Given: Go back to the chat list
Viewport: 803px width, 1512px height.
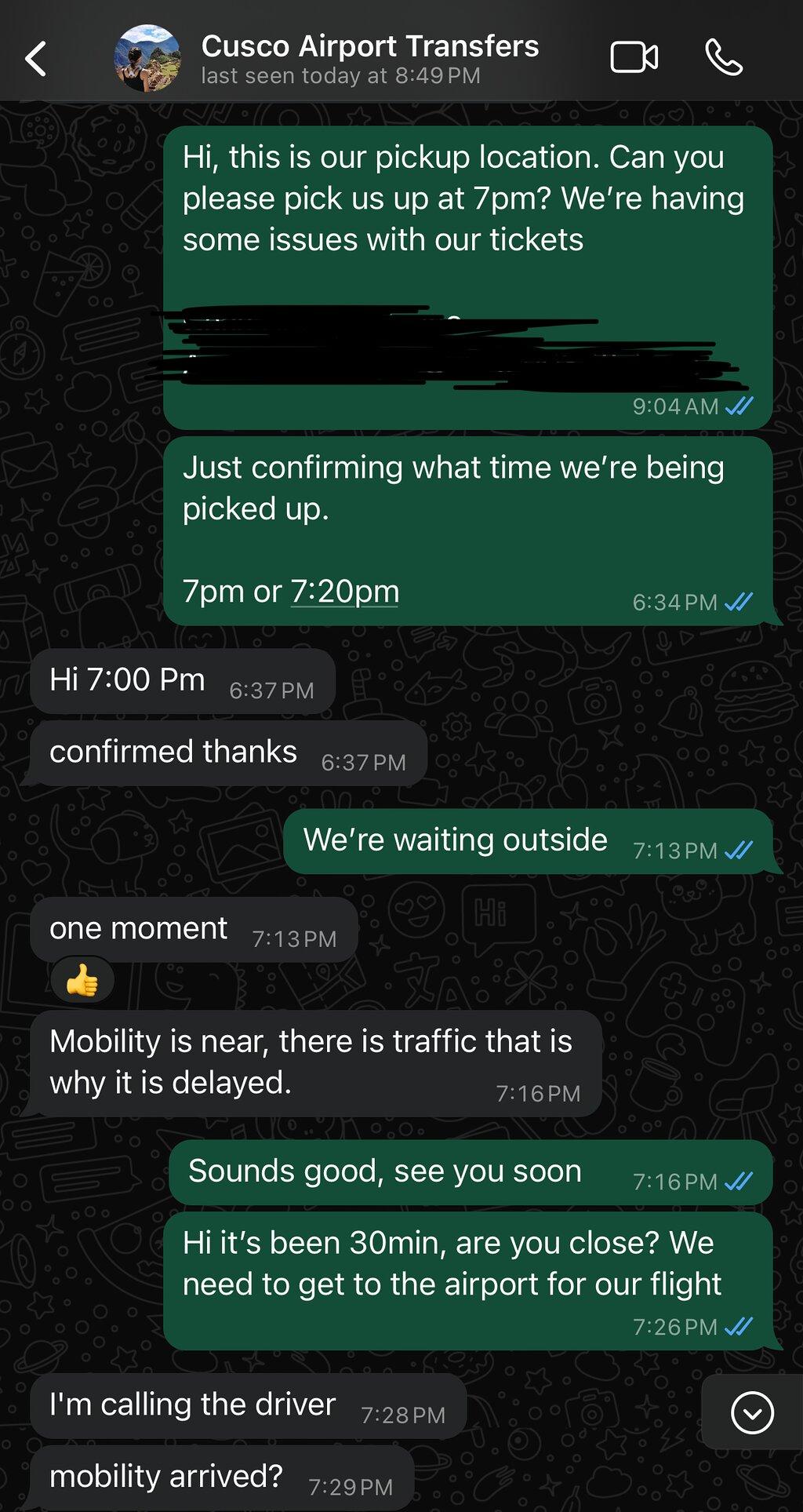Looking at the screenshot, I should (x=36, y=59).
